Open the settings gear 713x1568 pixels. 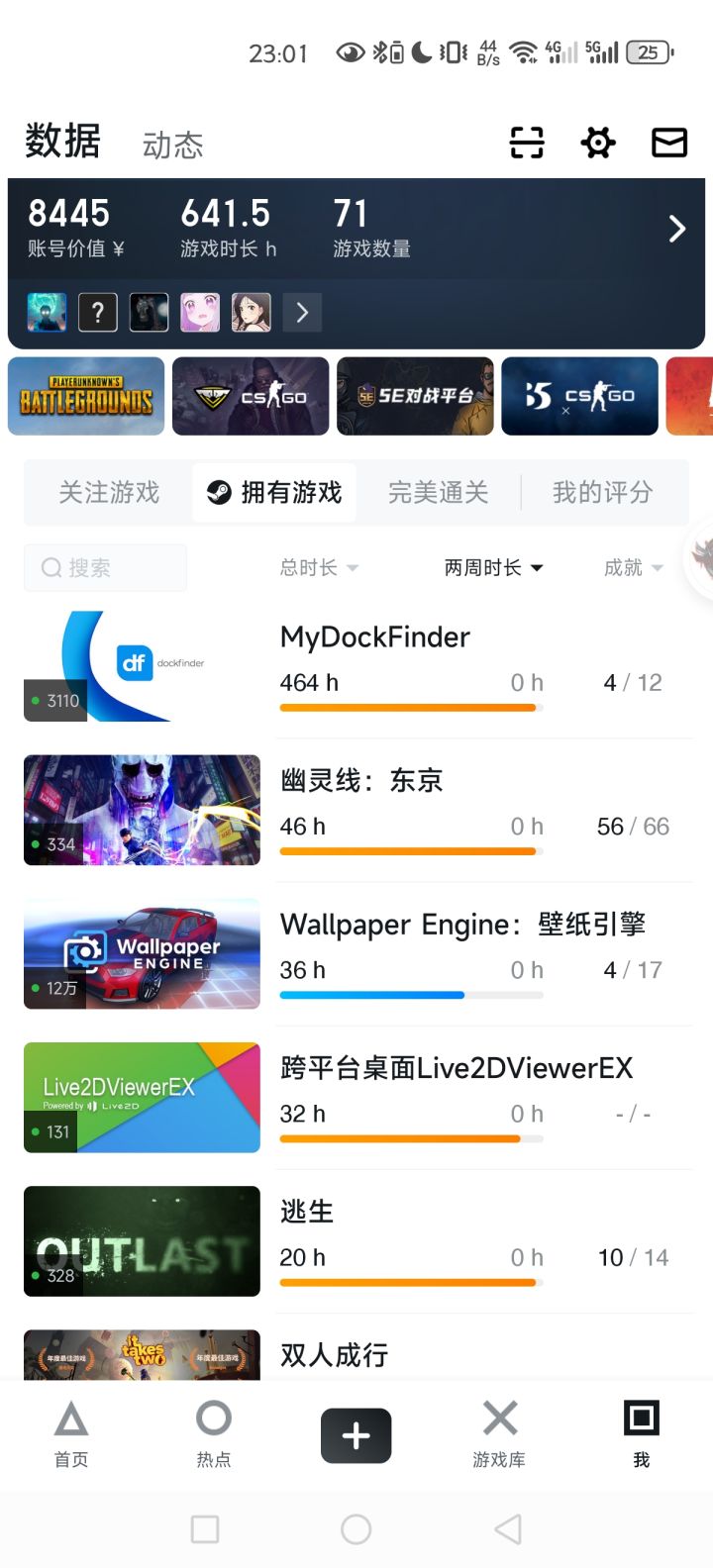coord(598,143)
